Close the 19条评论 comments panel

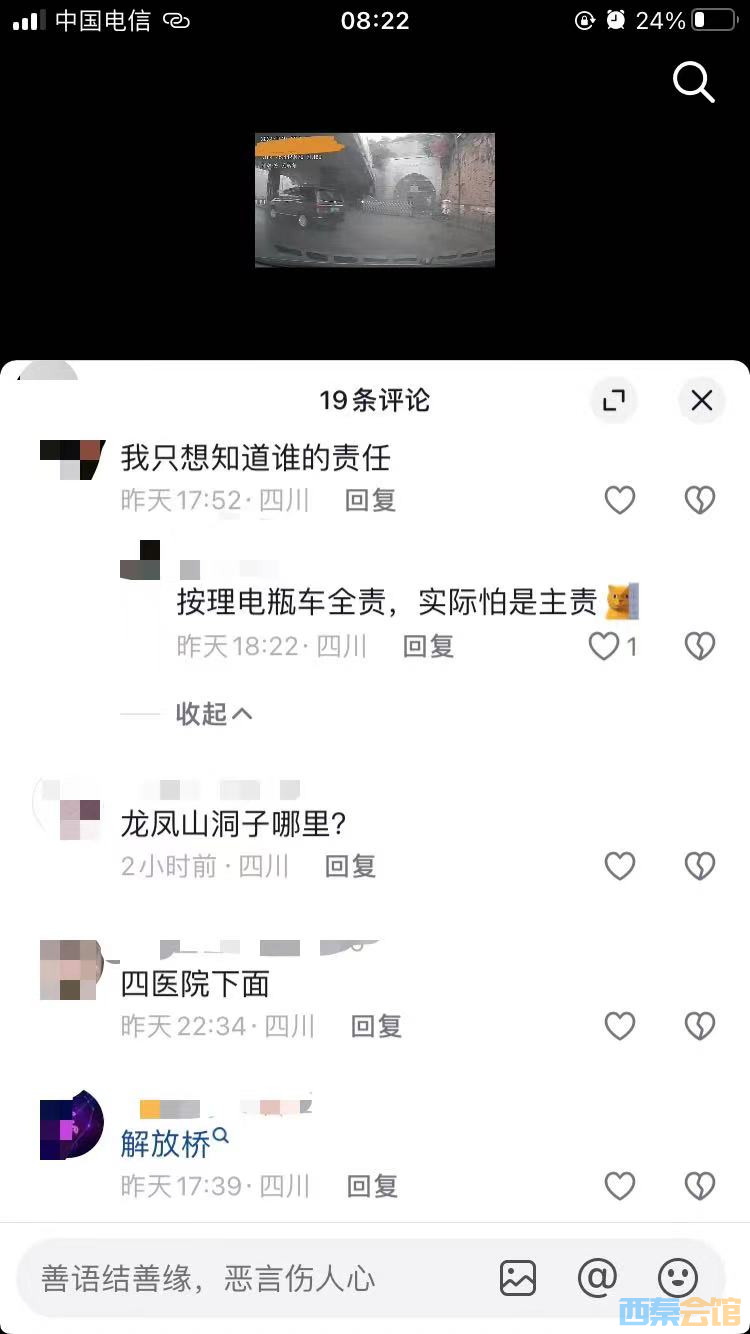coord(702,401)
